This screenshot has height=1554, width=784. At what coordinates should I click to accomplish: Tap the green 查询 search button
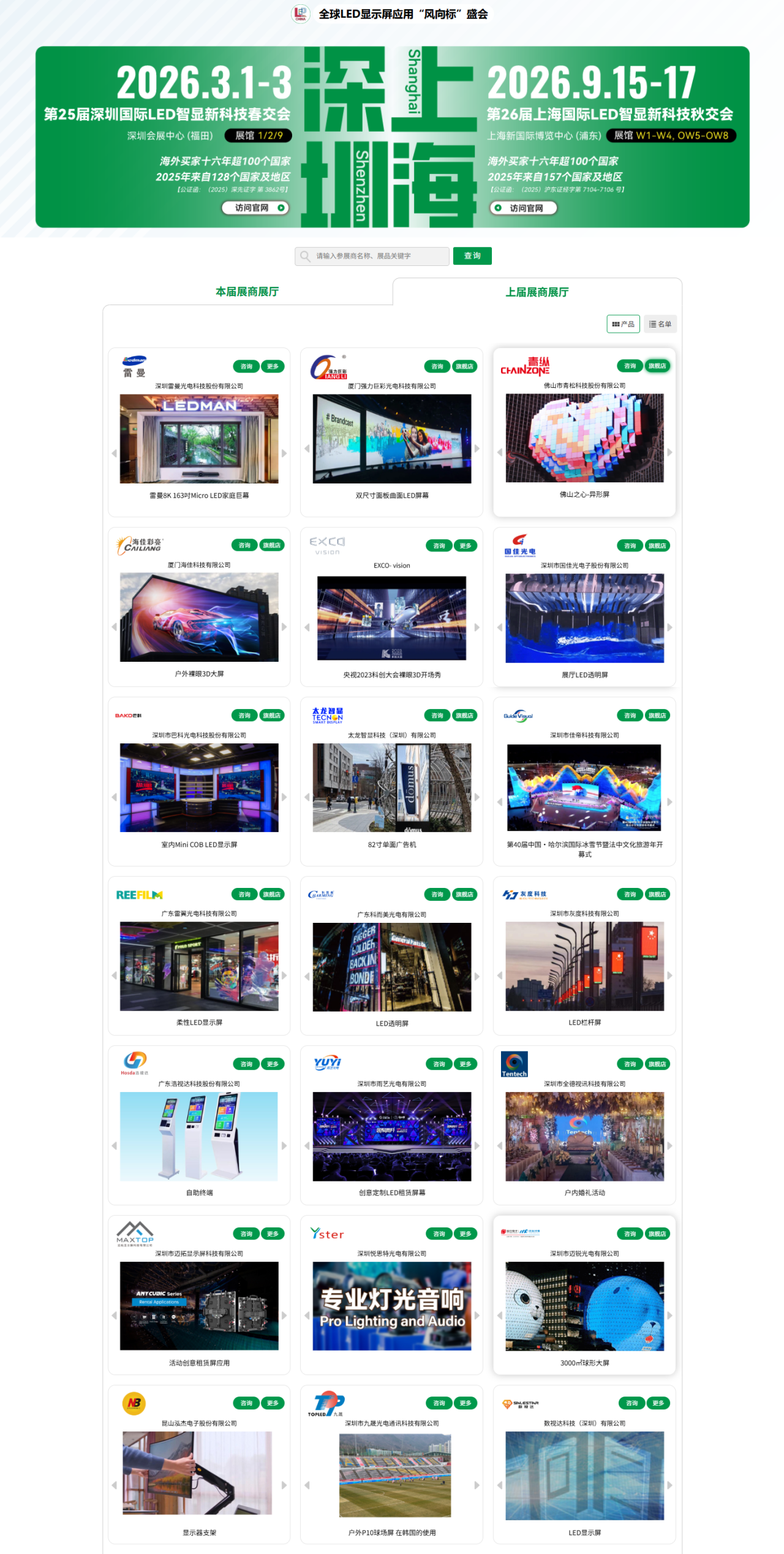[472, 256]
